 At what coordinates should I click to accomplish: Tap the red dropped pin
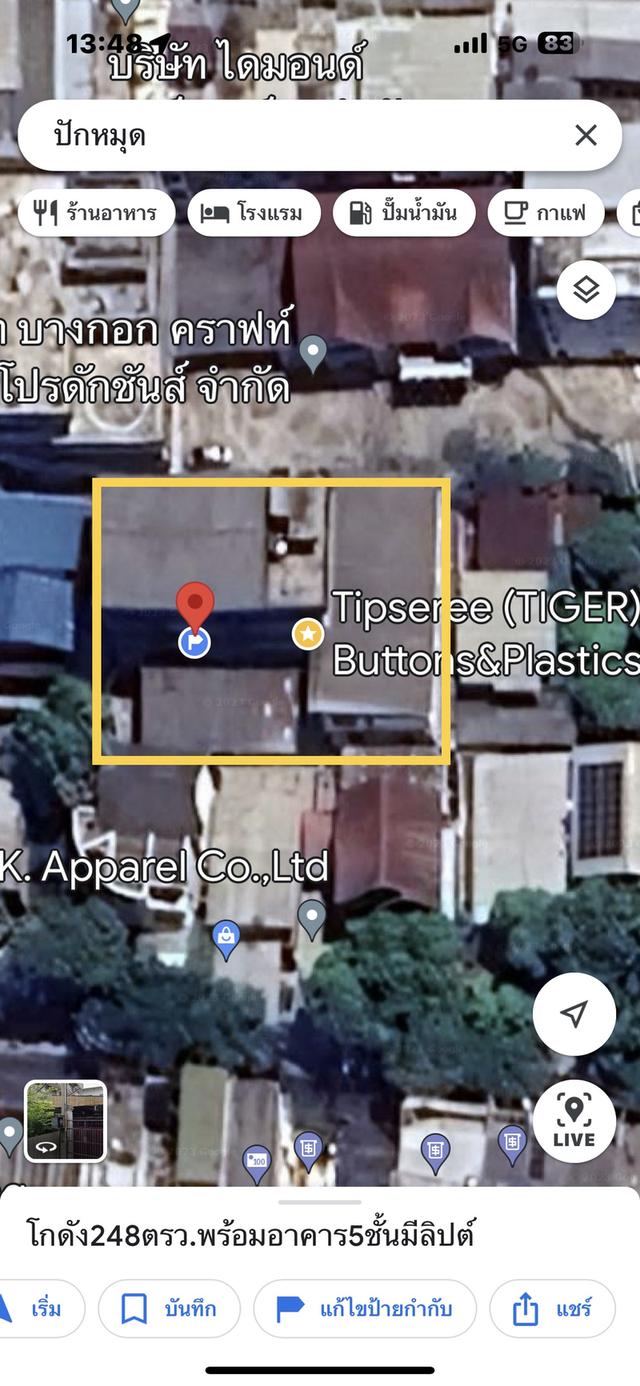(195, 608)
